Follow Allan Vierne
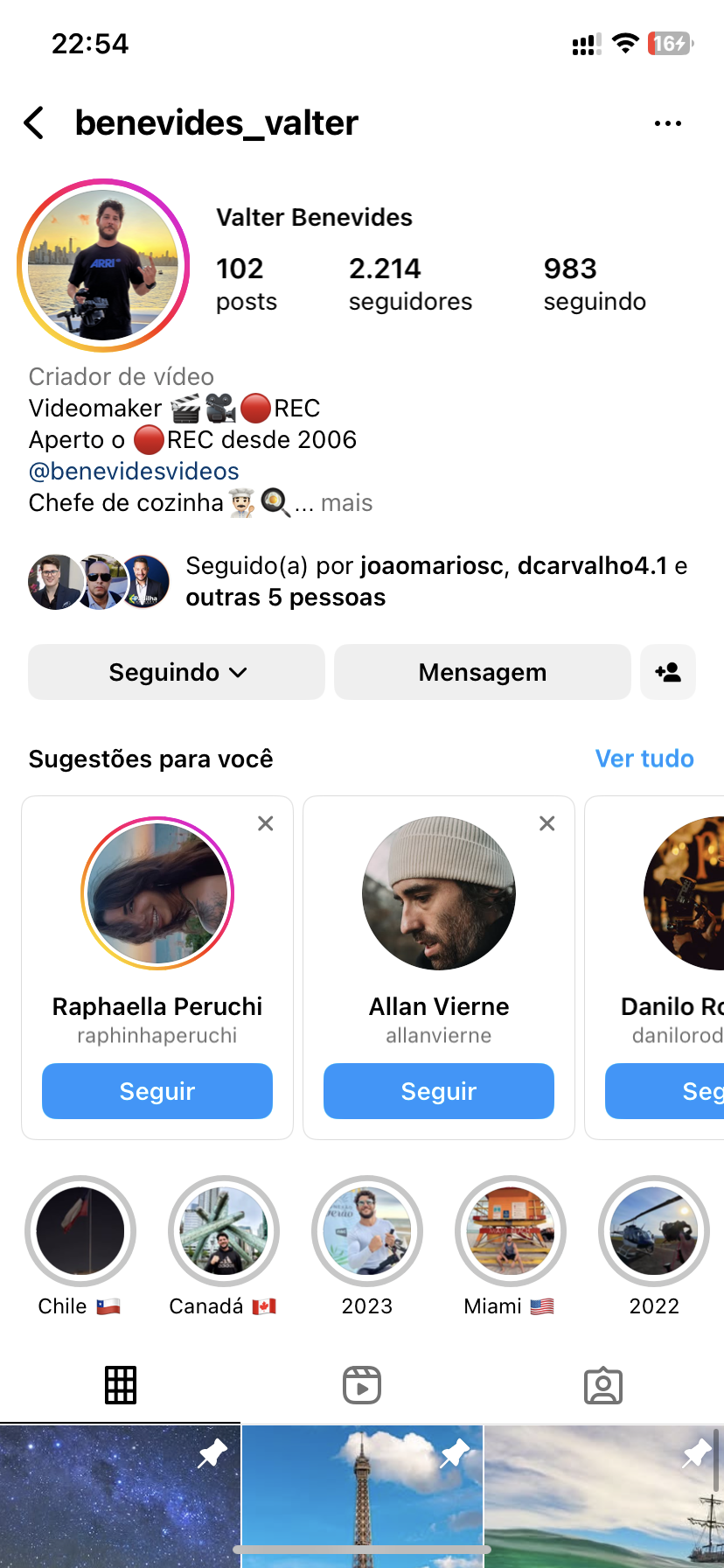This screenshot has height=1568, width=724. point(439,1091)
